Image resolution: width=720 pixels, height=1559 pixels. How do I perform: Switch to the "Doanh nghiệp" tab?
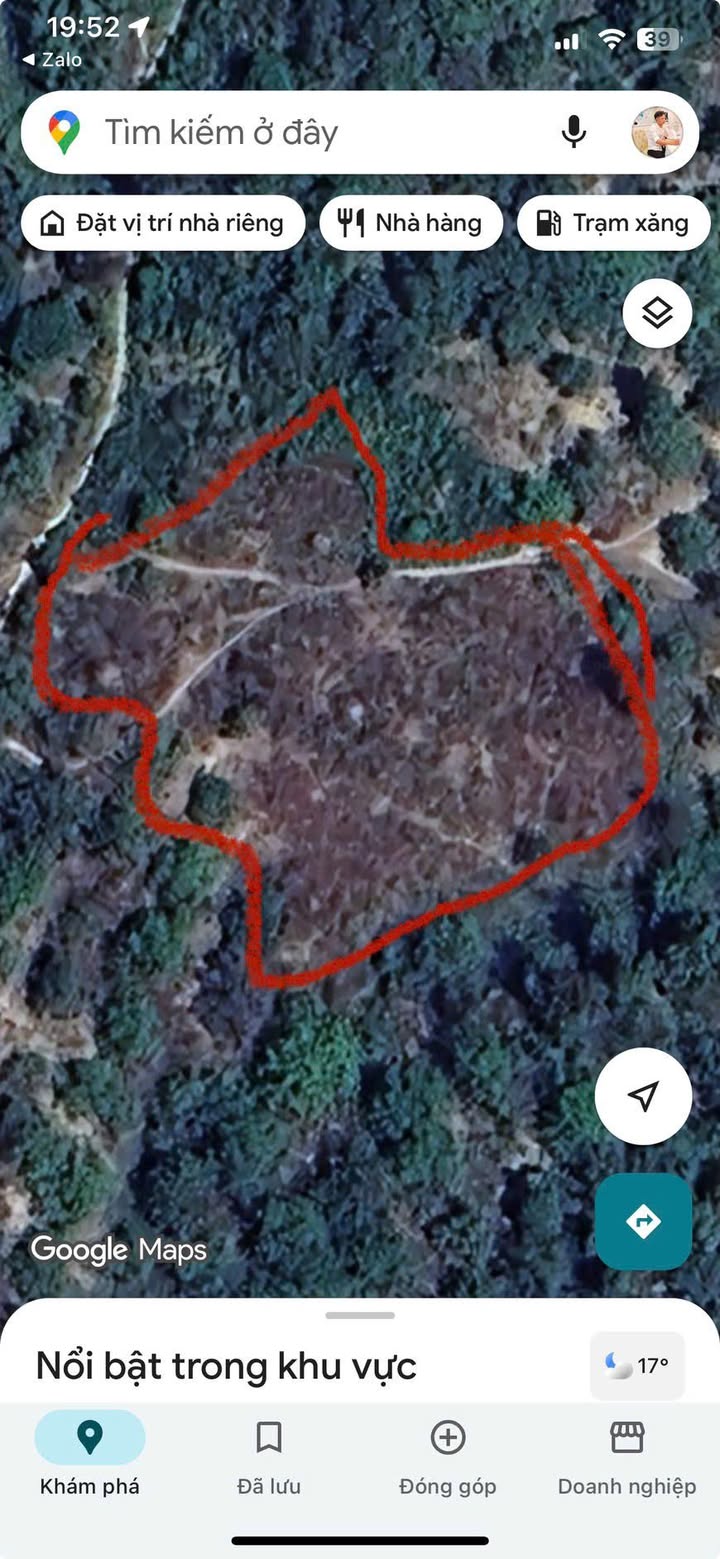tap(627, 1459)
